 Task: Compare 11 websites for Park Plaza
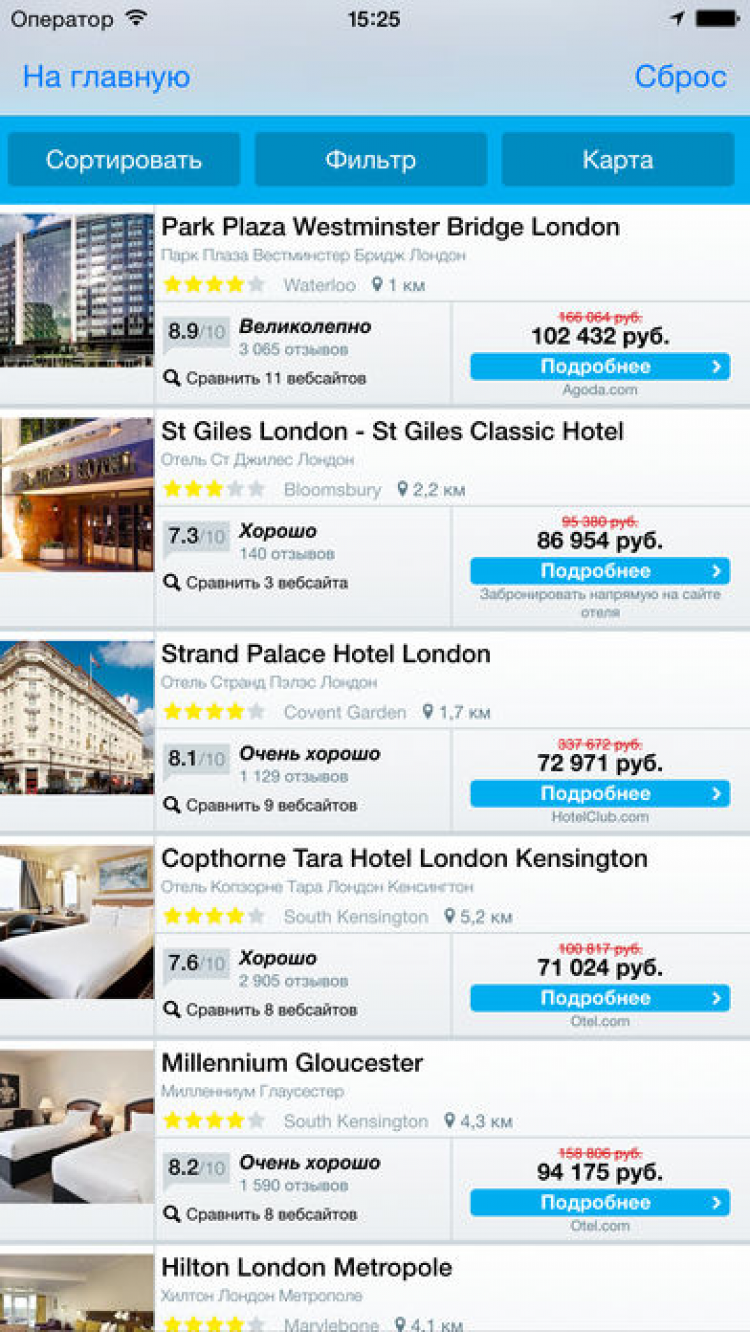[x=265, y=379]
